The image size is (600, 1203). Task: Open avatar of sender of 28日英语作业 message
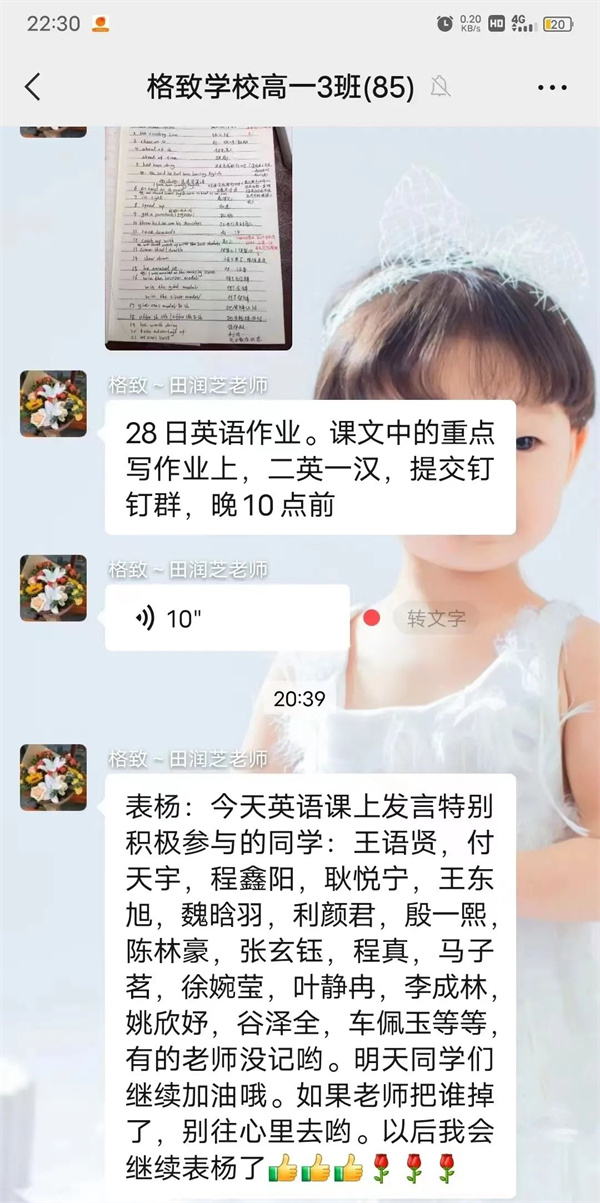[53, 403]
